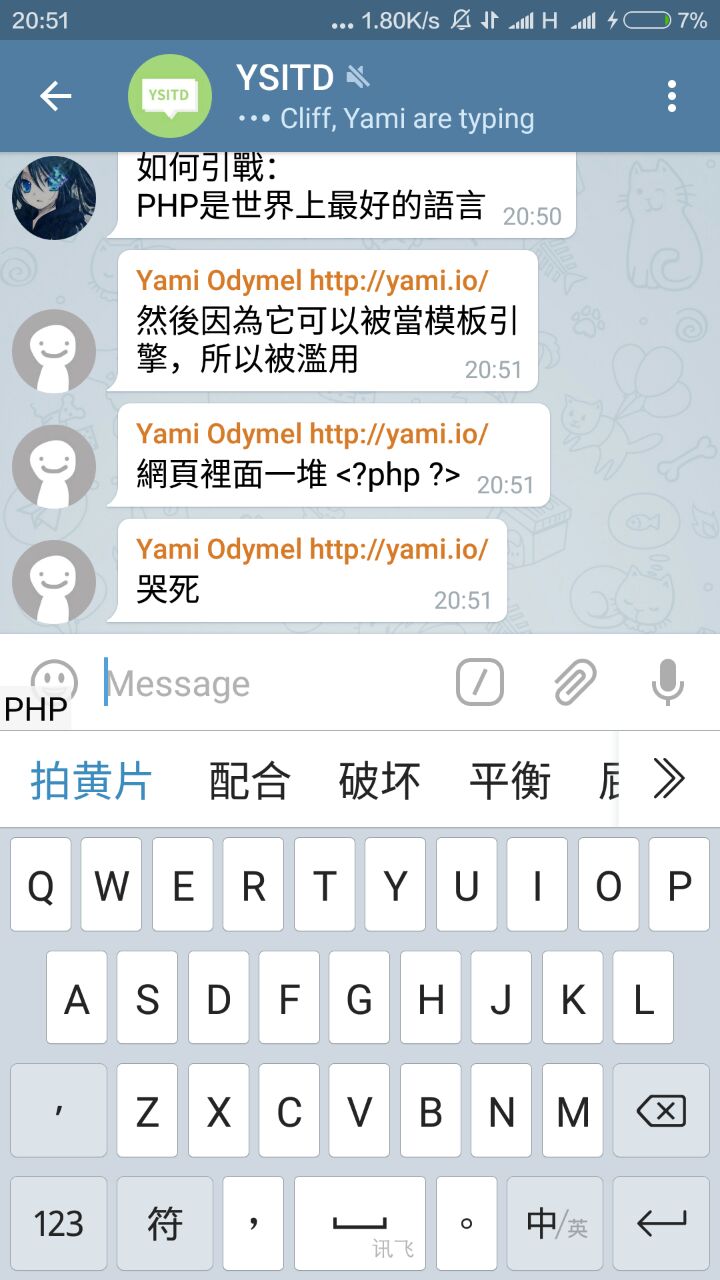This screenshot has width=720, height=1280.
Task: Open the 符 symbols keyboard
Action: click(x=164, y=1223)
